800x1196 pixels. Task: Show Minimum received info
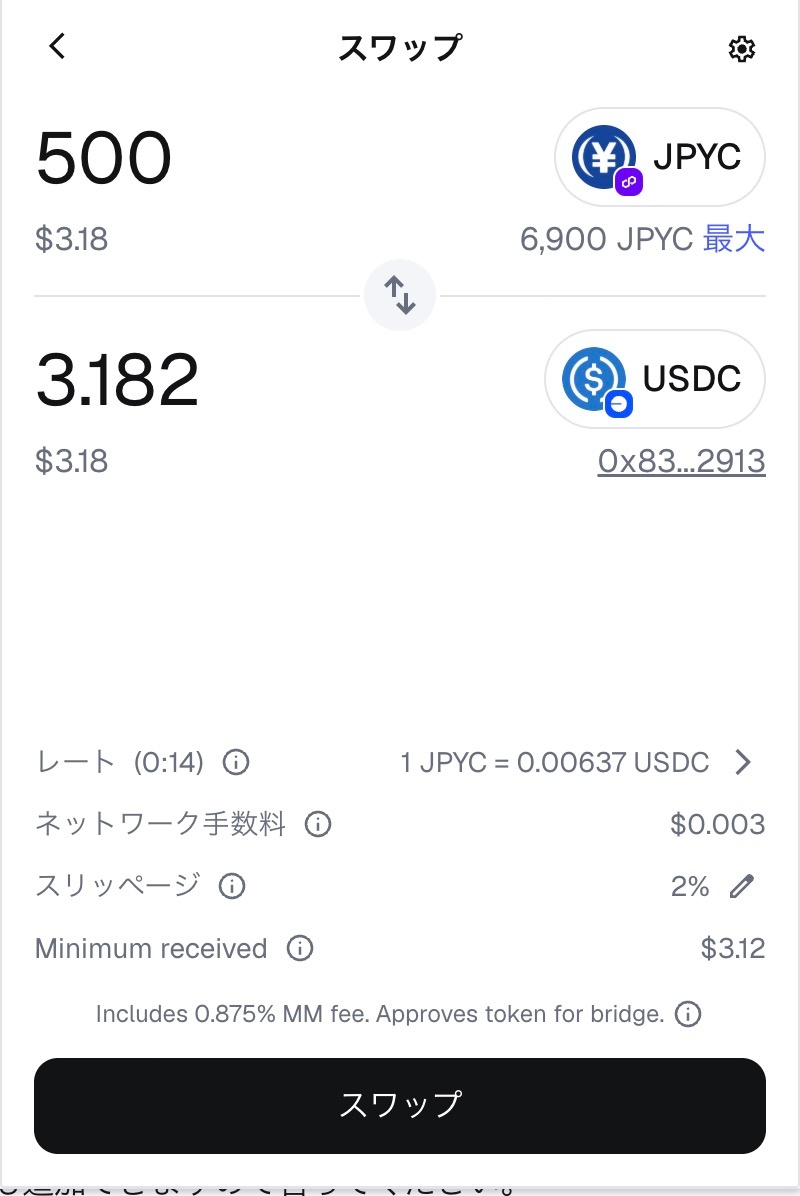click(300, 948)
